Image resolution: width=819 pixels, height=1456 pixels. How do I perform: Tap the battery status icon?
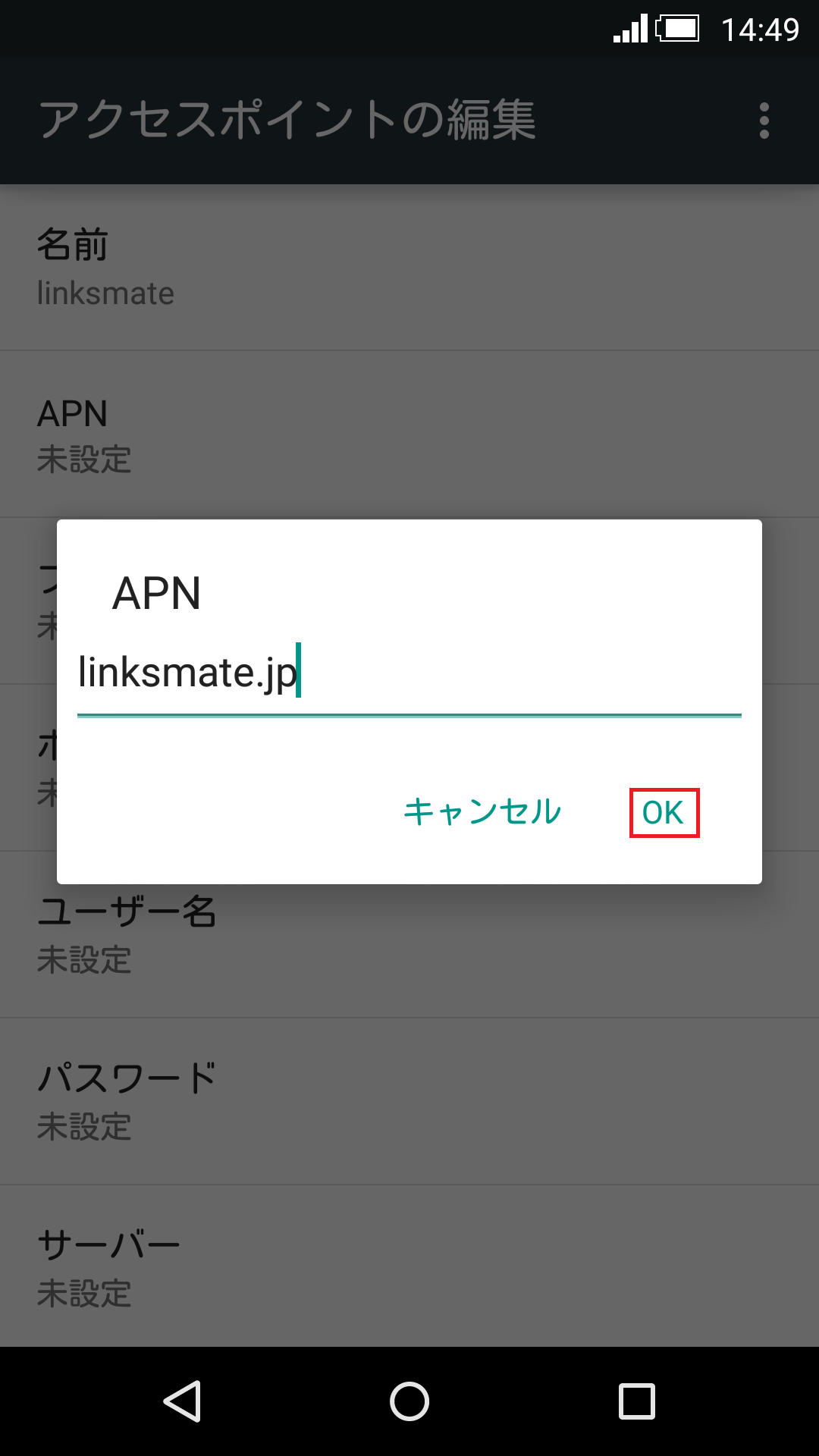[x=677, y=27]
